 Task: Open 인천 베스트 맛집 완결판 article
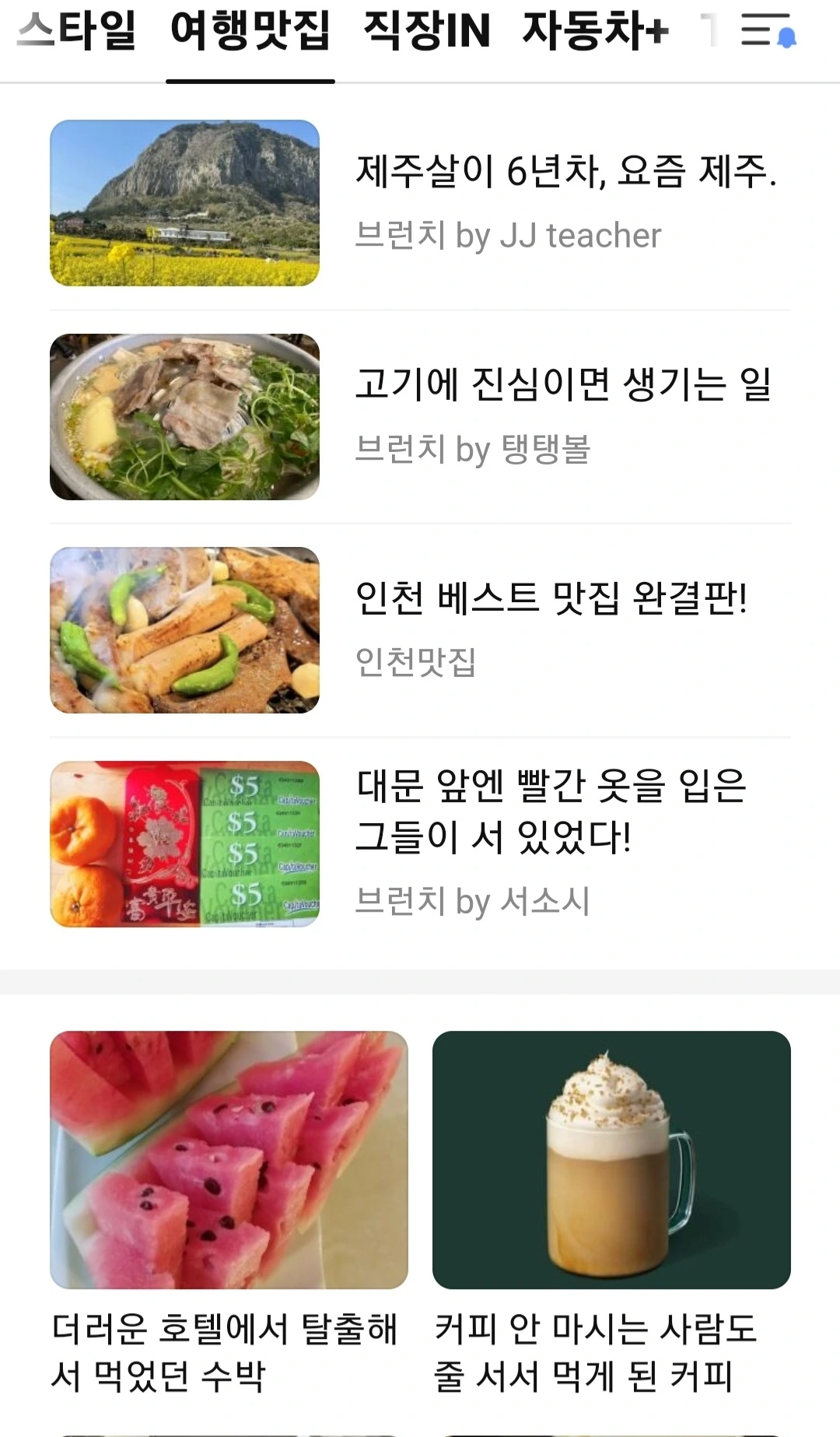point(551,598)
